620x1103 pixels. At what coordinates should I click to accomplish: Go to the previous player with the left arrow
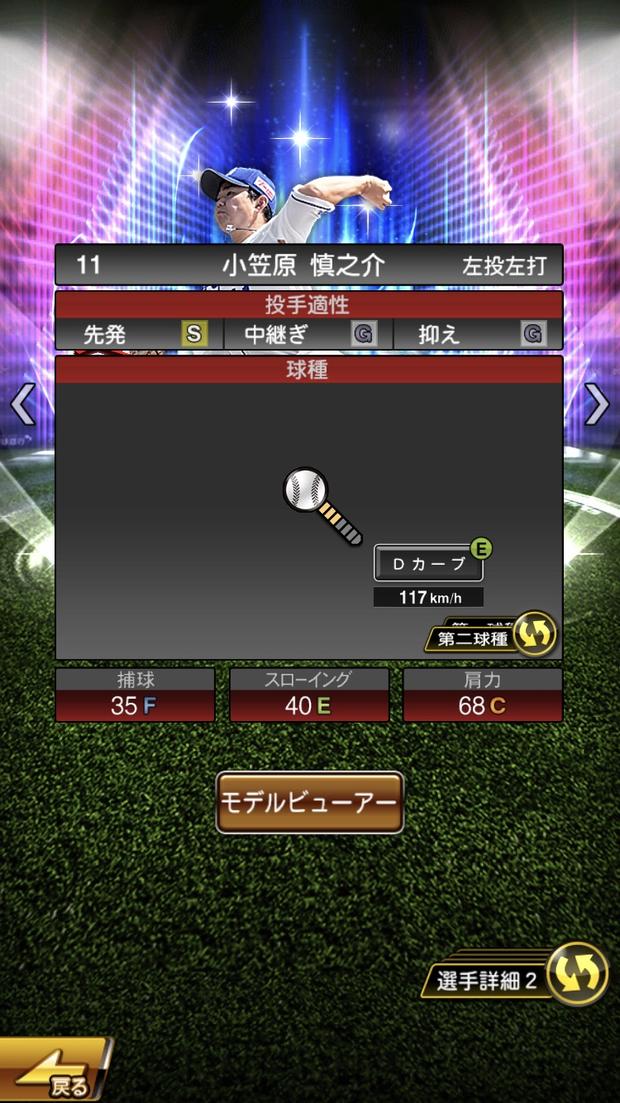[x=22, y=404]
